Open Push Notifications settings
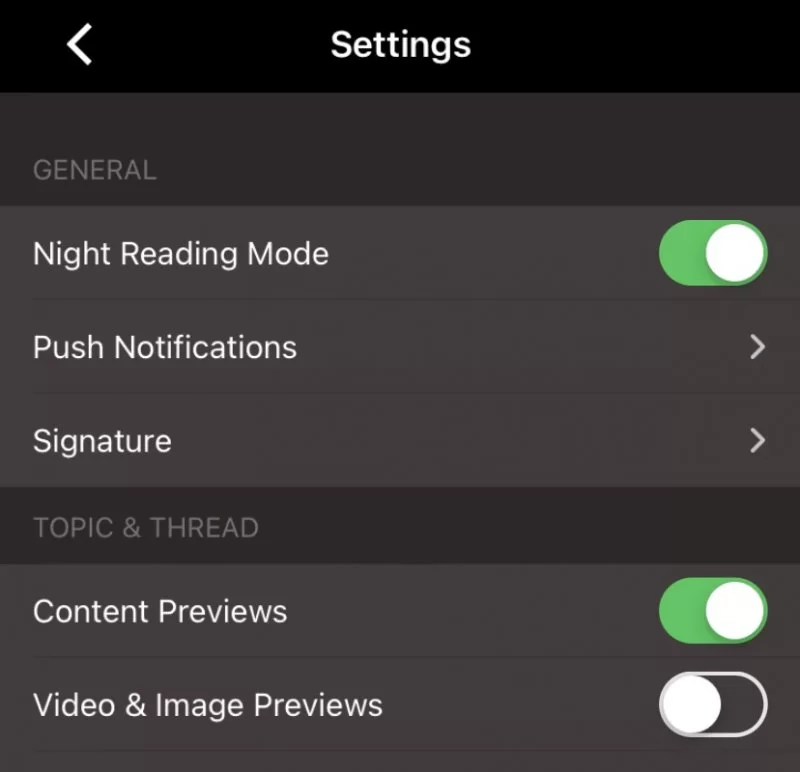The height and width of the screenshot is (772, 800). 400,347
